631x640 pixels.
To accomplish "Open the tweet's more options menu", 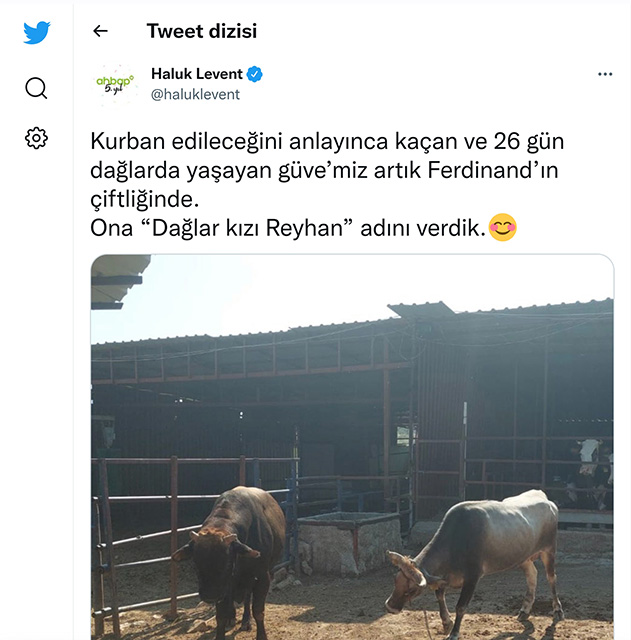I will click(605, 74).
